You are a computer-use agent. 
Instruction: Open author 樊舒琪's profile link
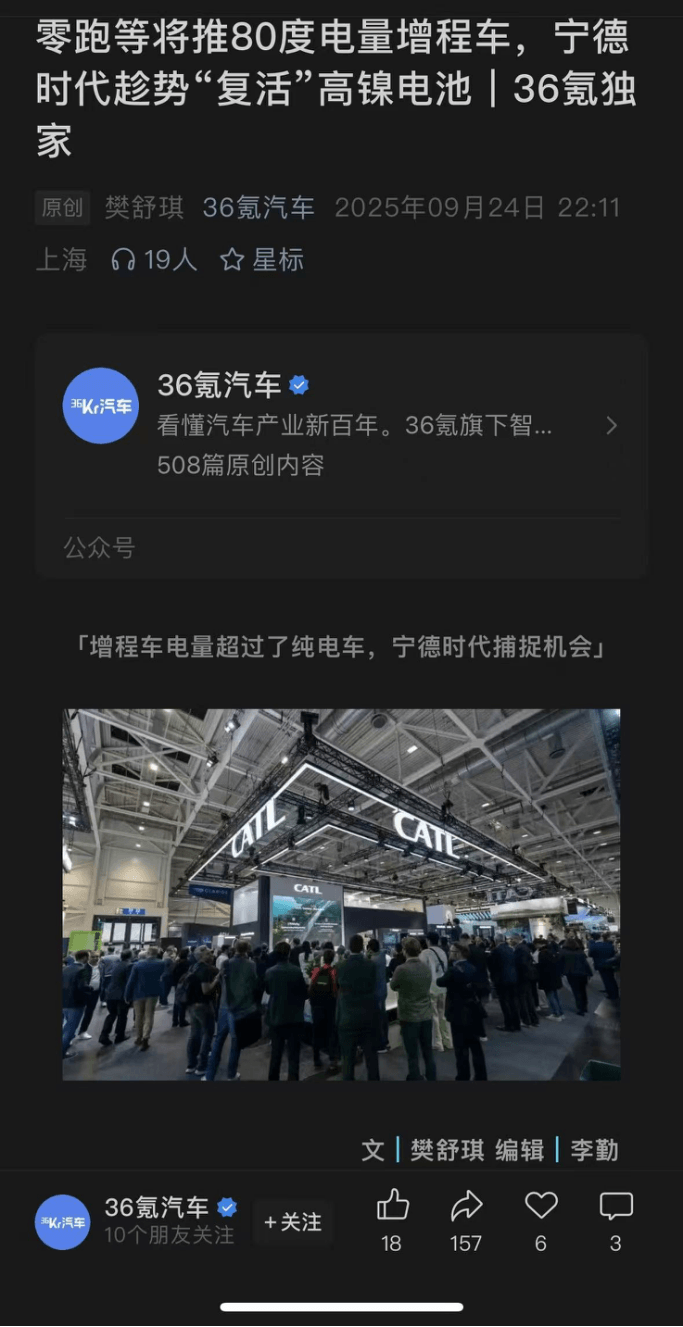(x=145, y=208)
